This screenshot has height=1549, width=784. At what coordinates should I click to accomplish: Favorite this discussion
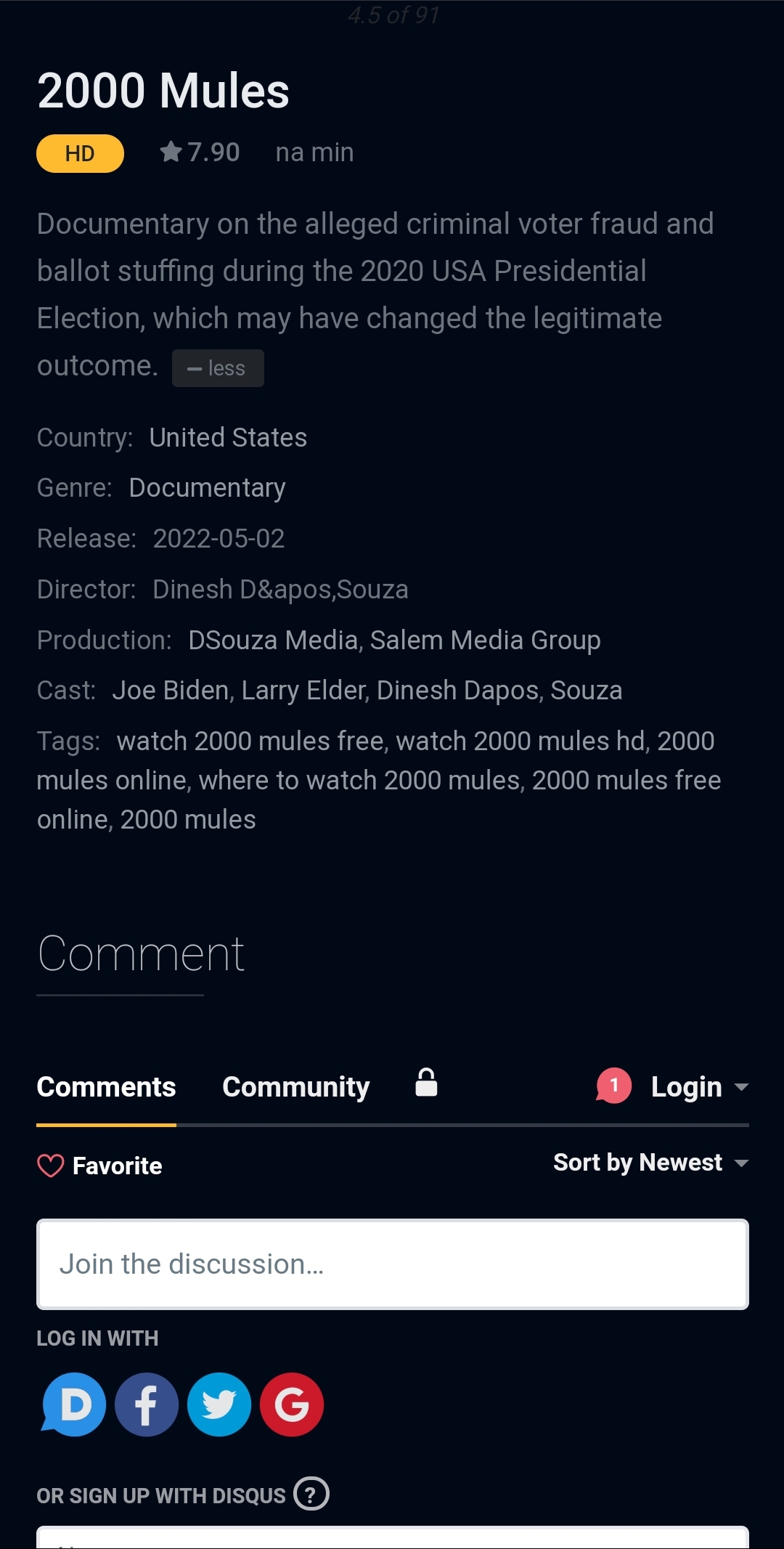coord(100,1166)
